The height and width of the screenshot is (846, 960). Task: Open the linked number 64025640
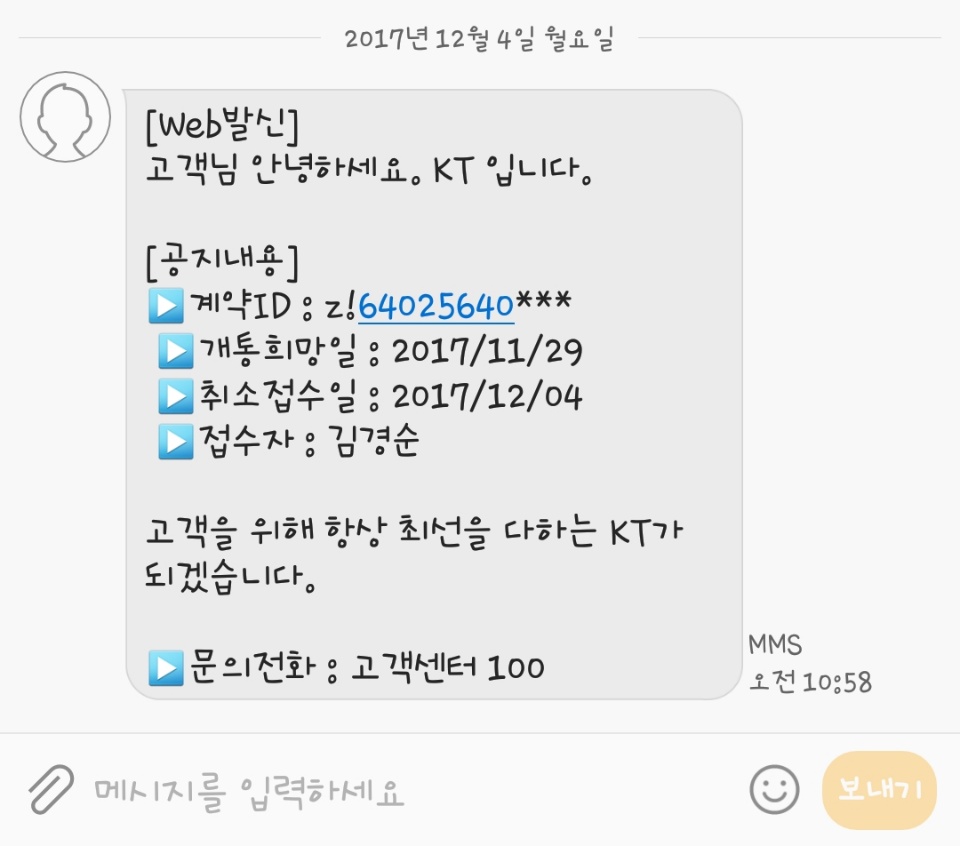coord(436,305)
